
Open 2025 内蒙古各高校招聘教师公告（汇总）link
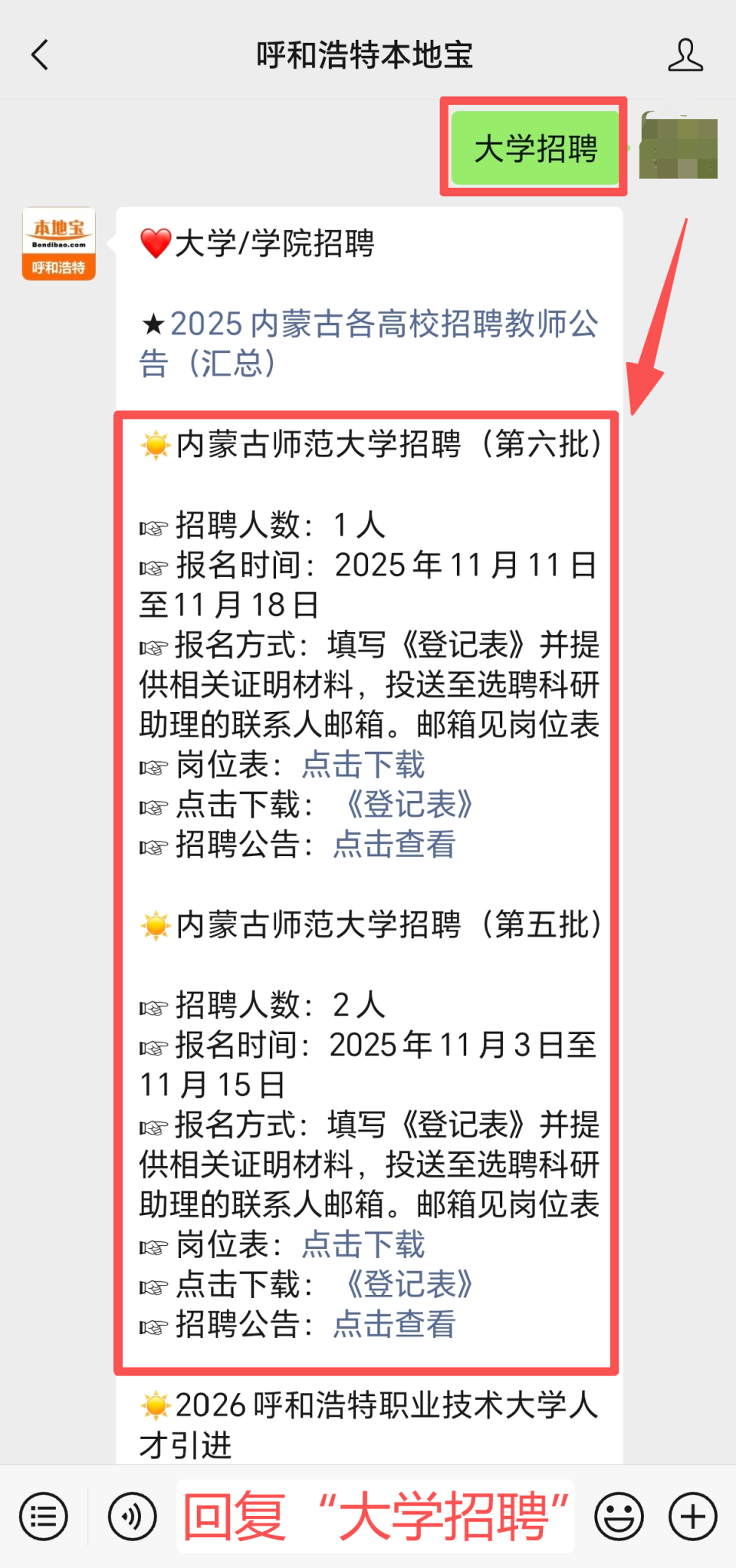371,345
